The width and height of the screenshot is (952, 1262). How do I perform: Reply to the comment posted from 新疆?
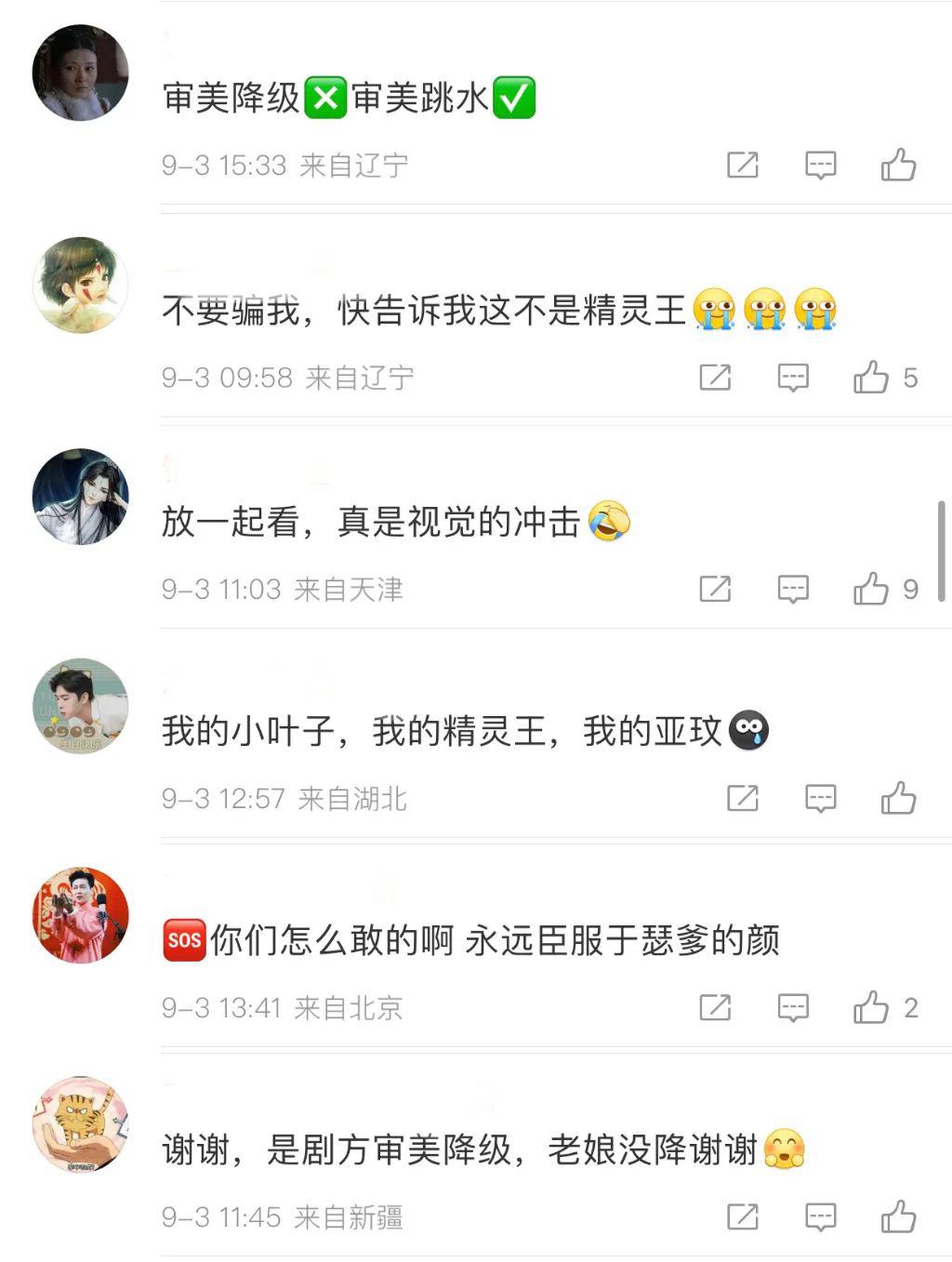coord(820,1216)
